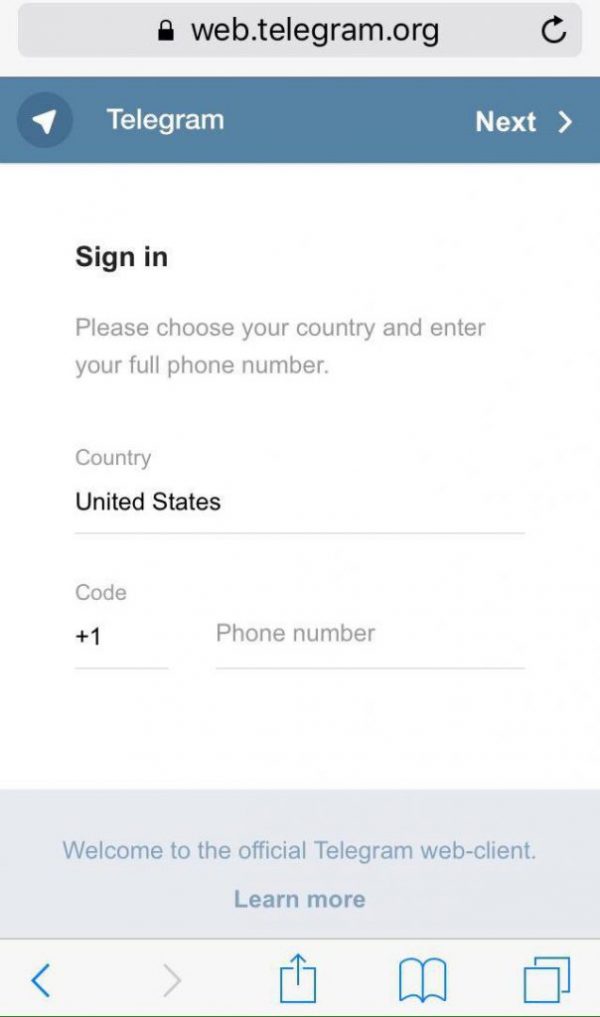Open the browser bookmarks
This screenshot has height=1017, width=600.
pyautogui.click(x=422, y=980)
